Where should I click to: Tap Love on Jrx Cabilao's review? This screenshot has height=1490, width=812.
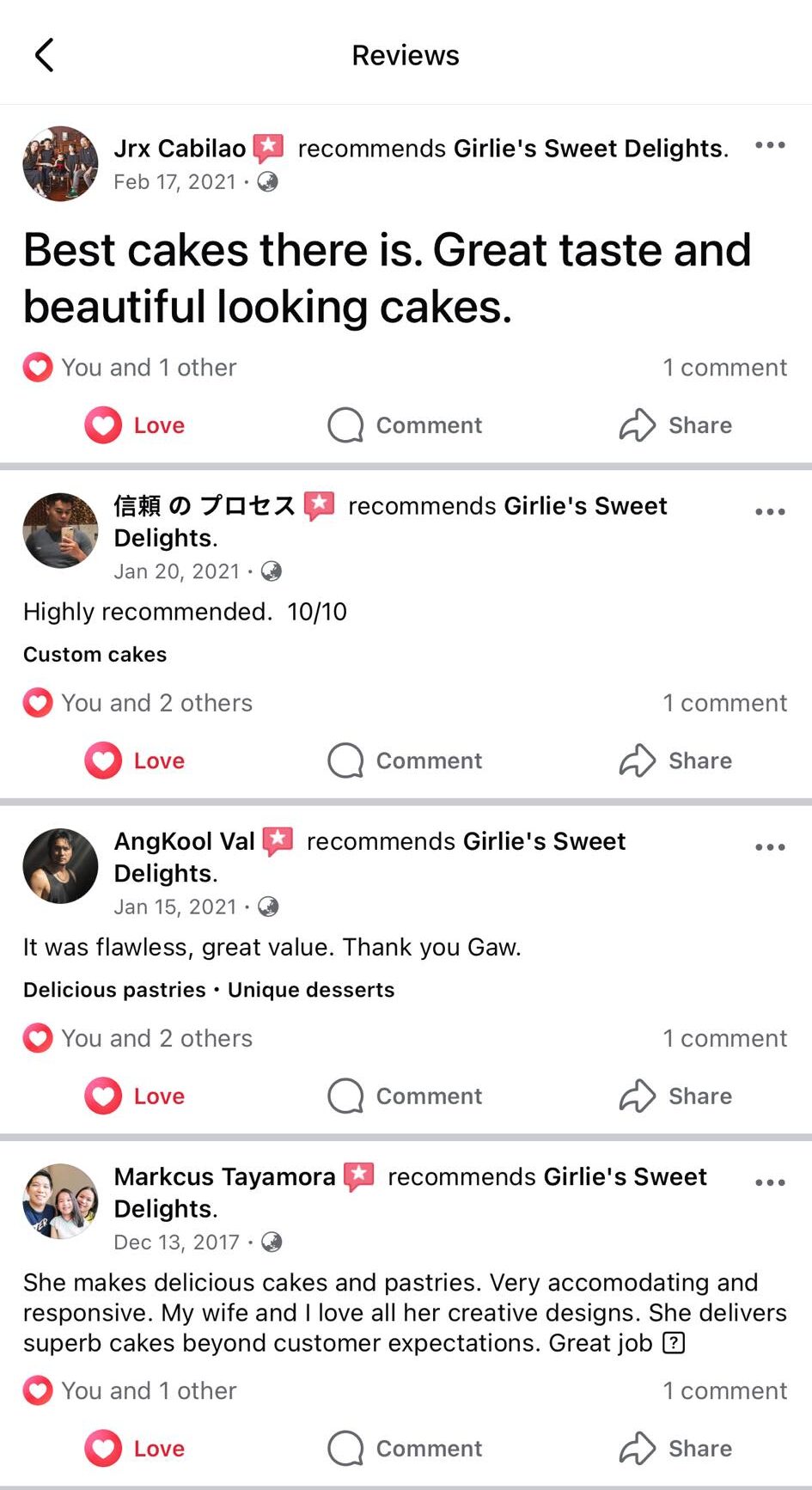135,425
